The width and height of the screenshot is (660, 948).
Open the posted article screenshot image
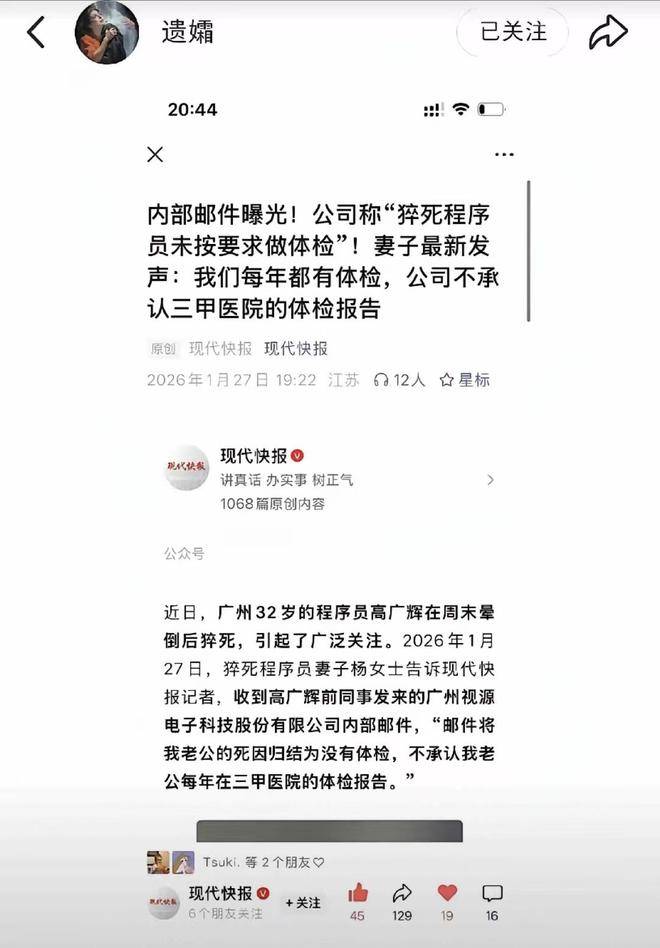(x=330, y=480)
